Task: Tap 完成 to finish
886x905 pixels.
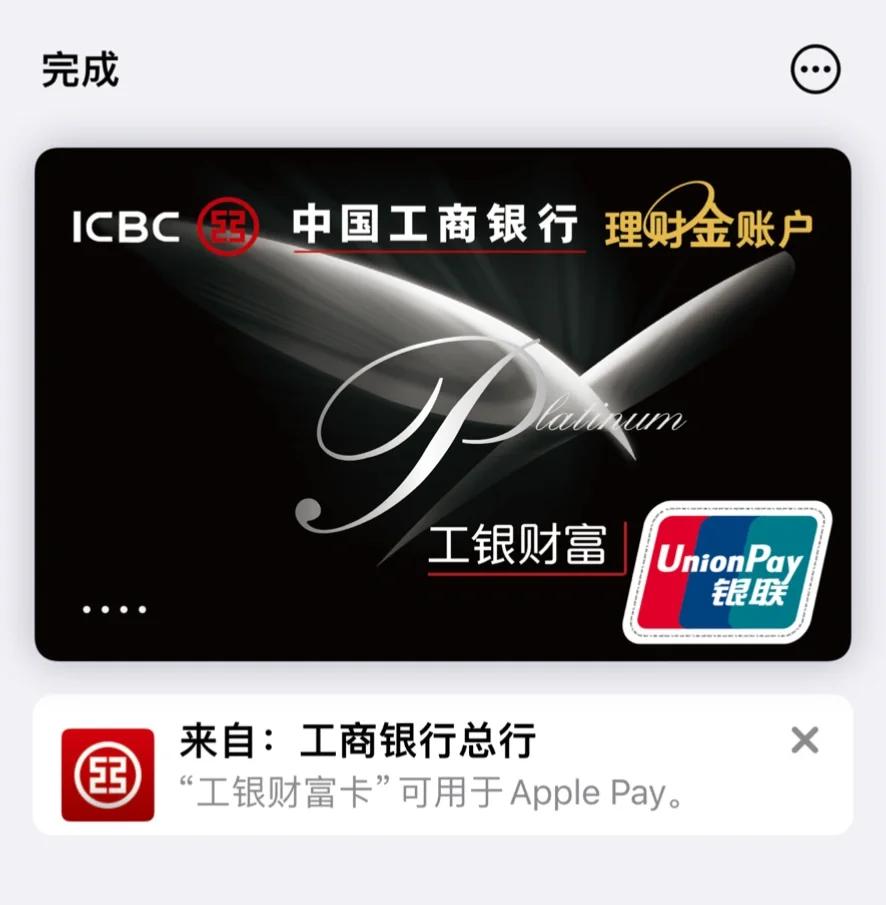Action: pos(80,70)
